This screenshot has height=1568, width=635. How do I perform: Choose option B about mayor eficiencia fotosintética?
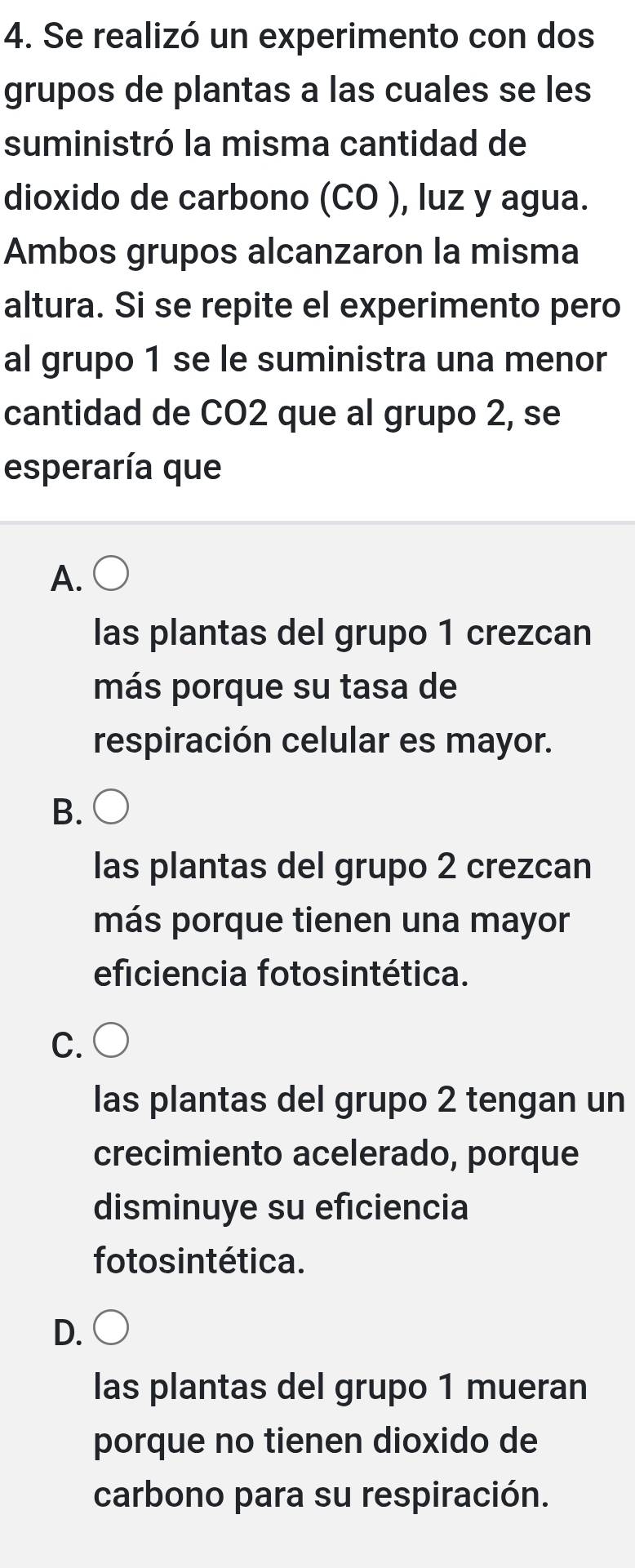pyautogui.click(x=111, y=807)
